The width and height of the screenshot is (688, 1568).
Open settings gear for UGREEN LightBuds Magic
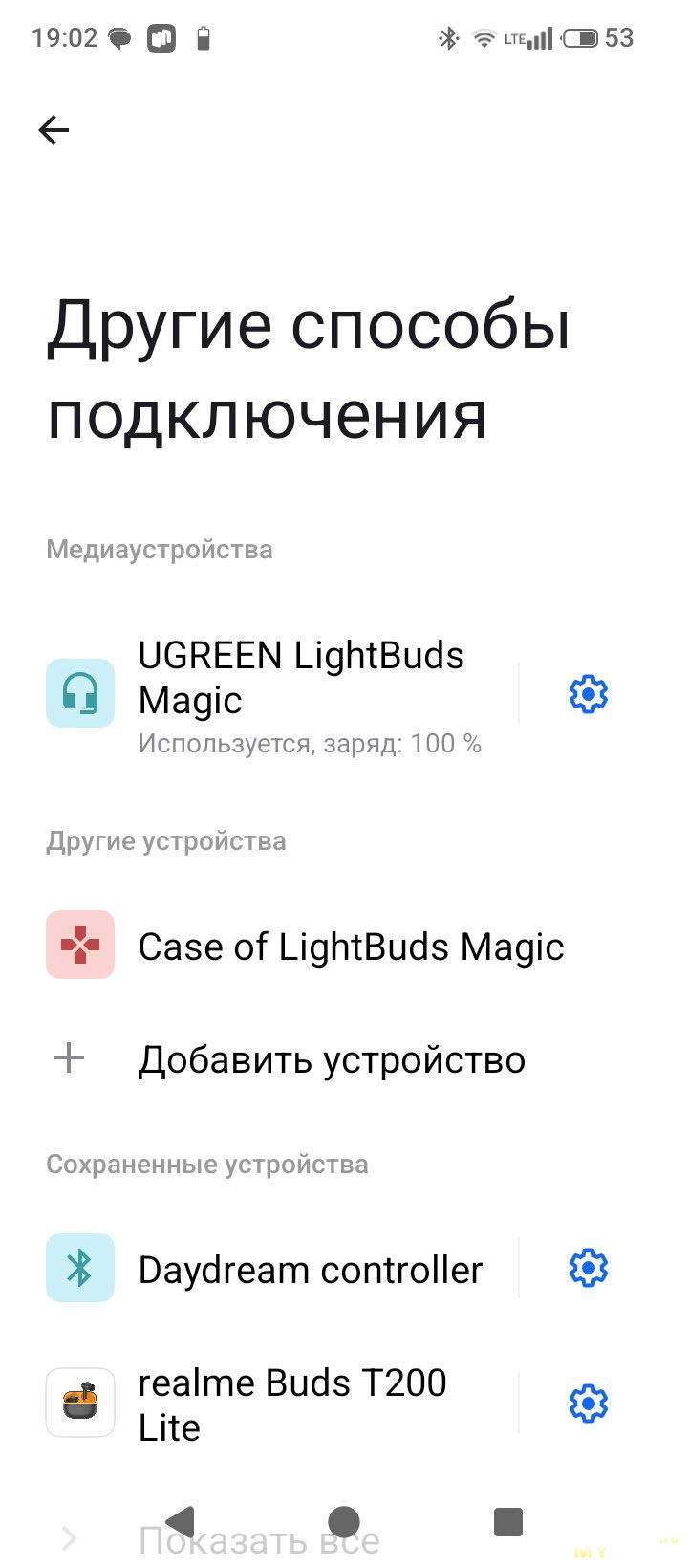pos(588,694)
